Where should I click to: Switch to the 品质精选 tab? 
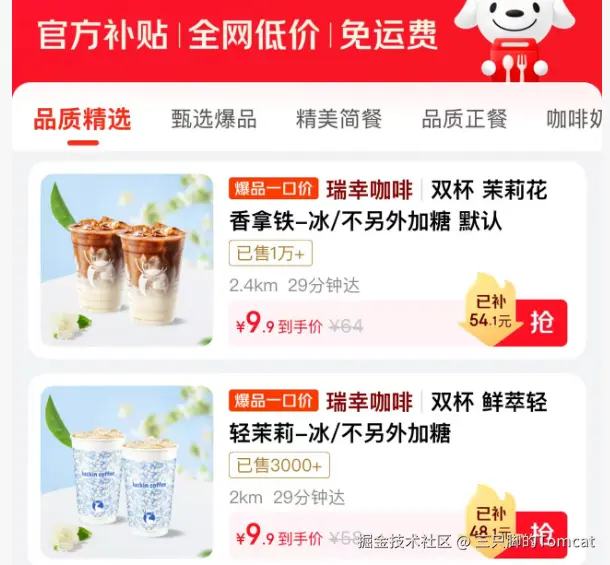click(x=82, y=119)
